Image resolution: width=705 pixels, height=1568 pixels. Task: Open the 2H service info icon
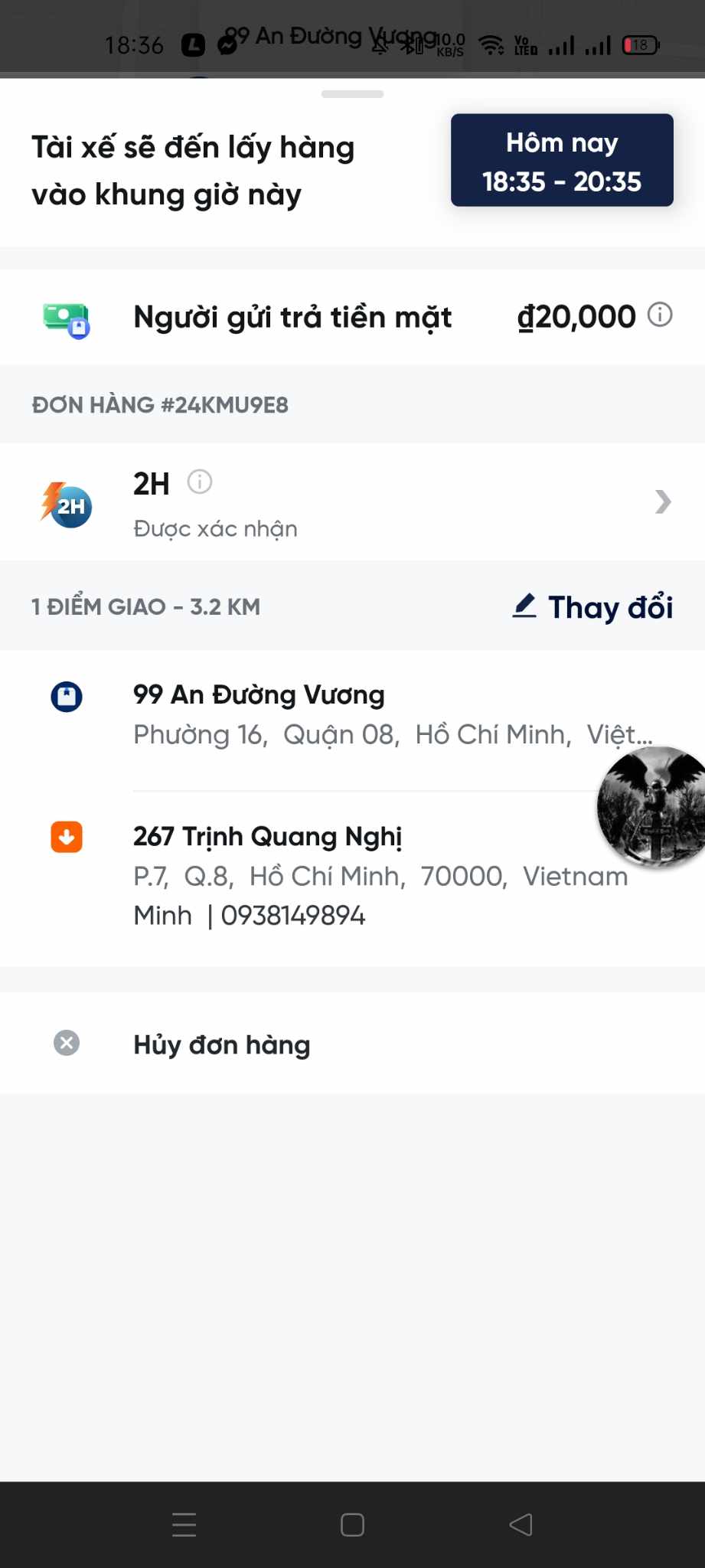click(x=200, y=482)
